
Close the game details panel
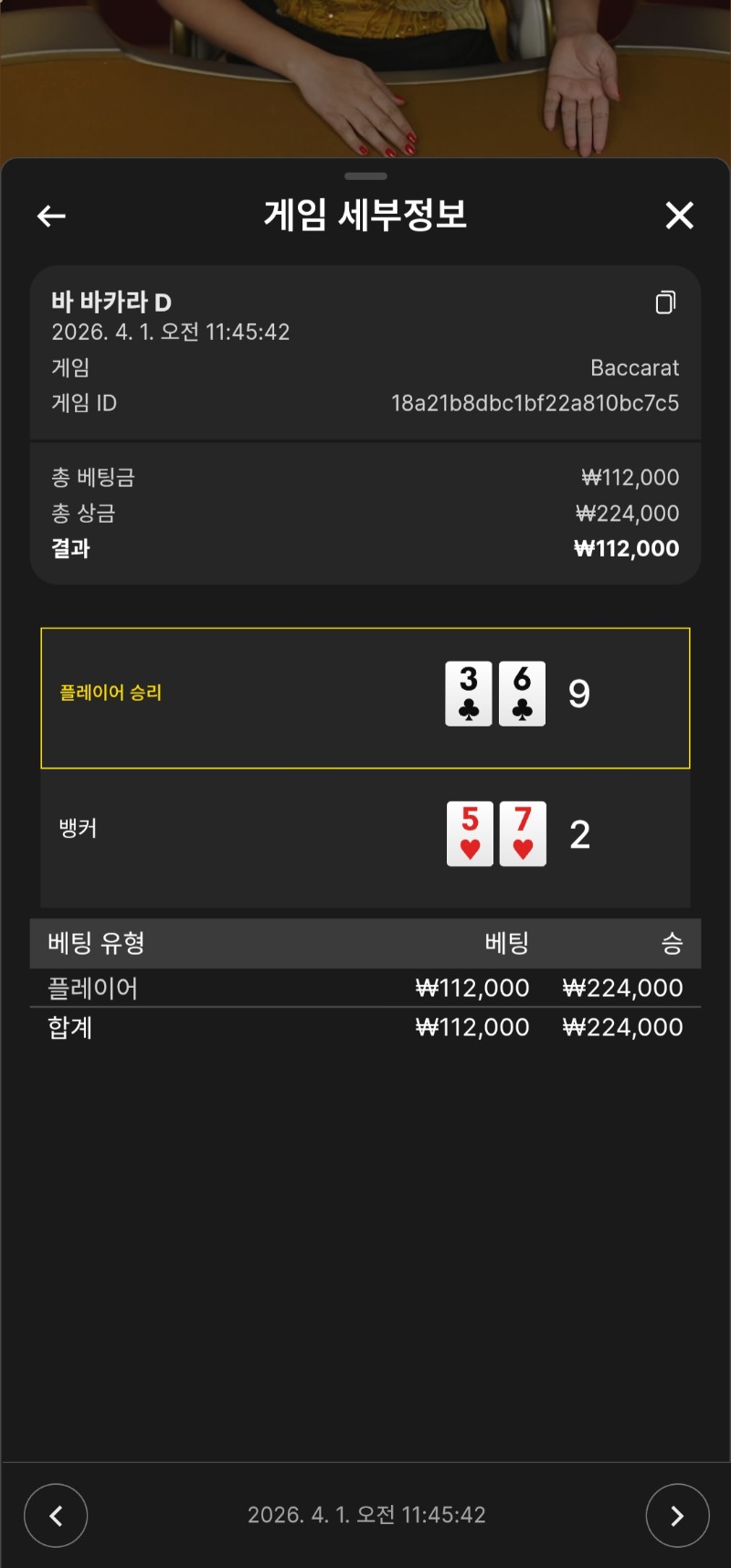click(x=679, y=216)
